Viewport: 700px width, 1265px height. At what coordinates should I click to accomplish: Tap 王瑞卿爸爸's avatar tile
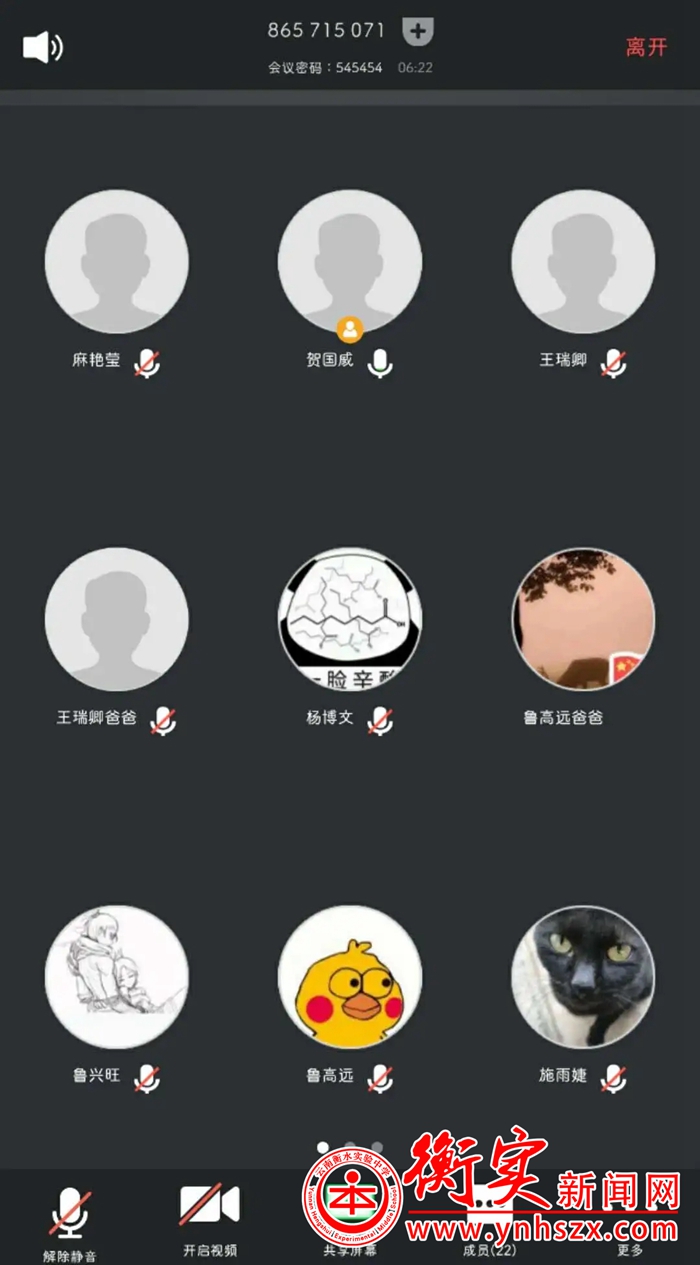[117, 619]
